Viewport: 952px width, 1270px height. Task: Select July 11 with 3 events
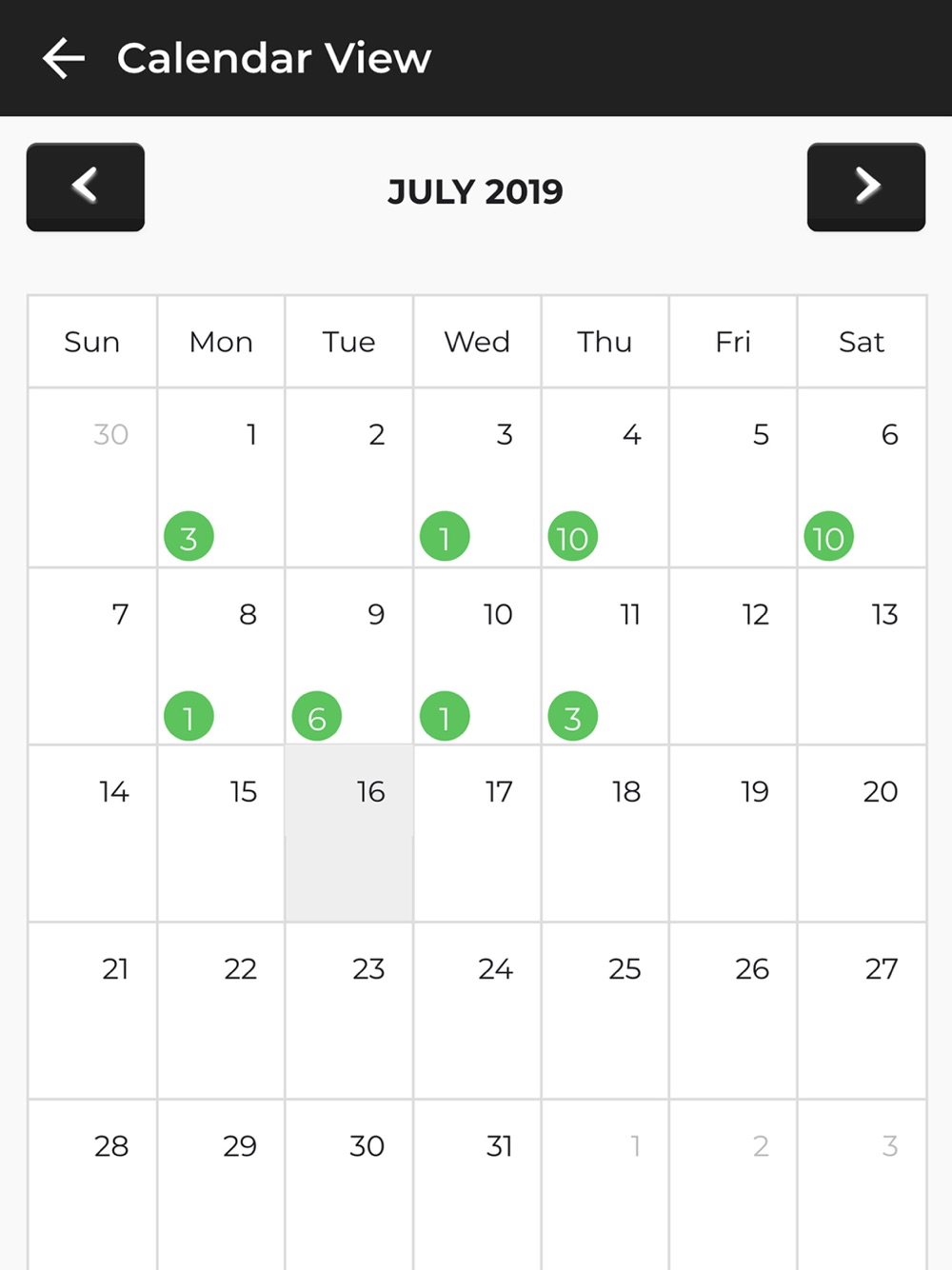(605, 656)
